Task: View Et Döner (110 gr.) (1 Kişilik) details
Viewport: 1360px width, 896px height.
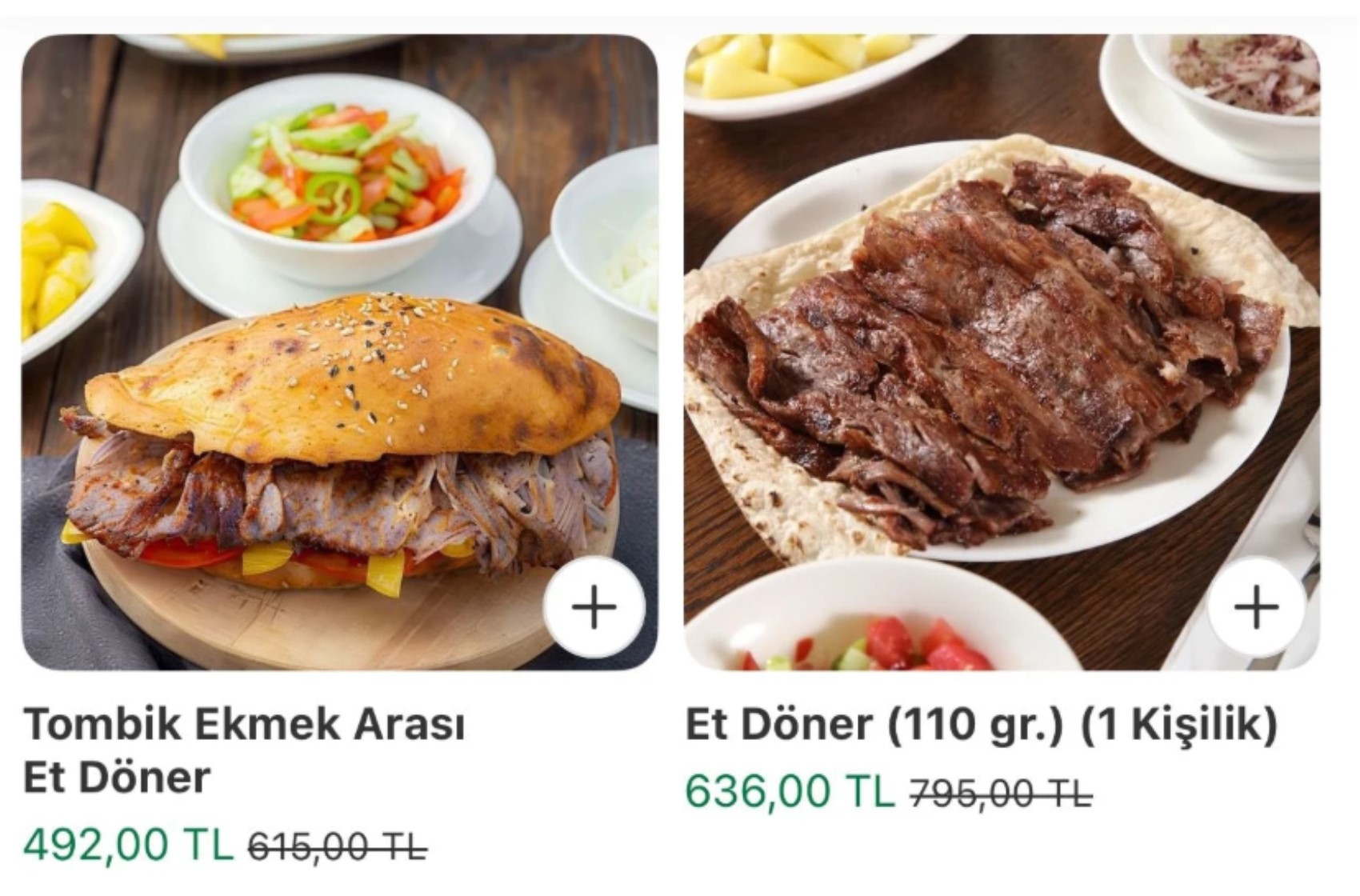Action: (981, 725)
